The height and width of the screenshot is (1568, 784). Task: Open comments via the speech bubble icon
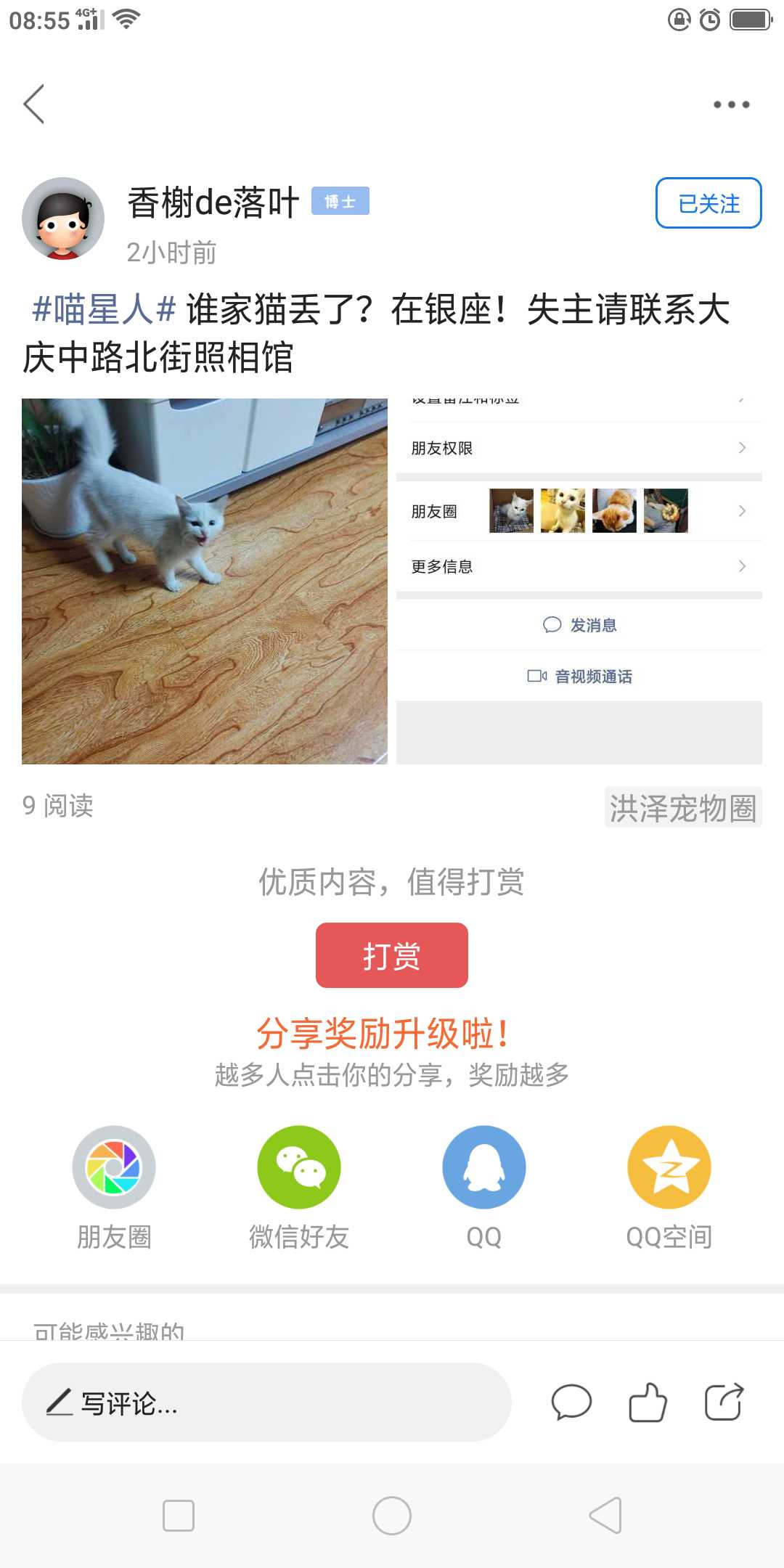(x=572, y=1402)
